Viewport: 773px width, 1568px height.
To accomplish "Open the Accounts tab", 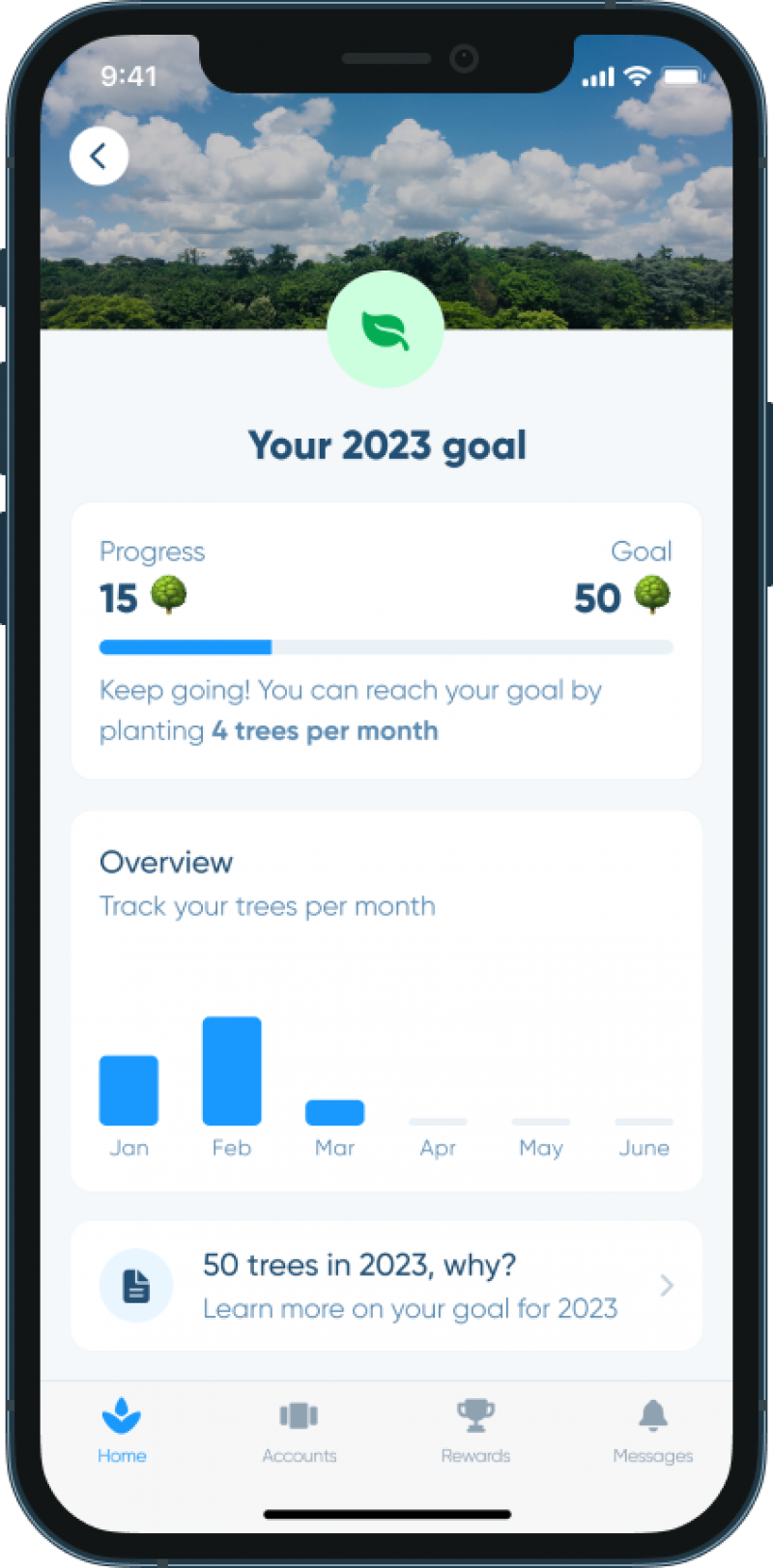I will (x=299, y=1431).
